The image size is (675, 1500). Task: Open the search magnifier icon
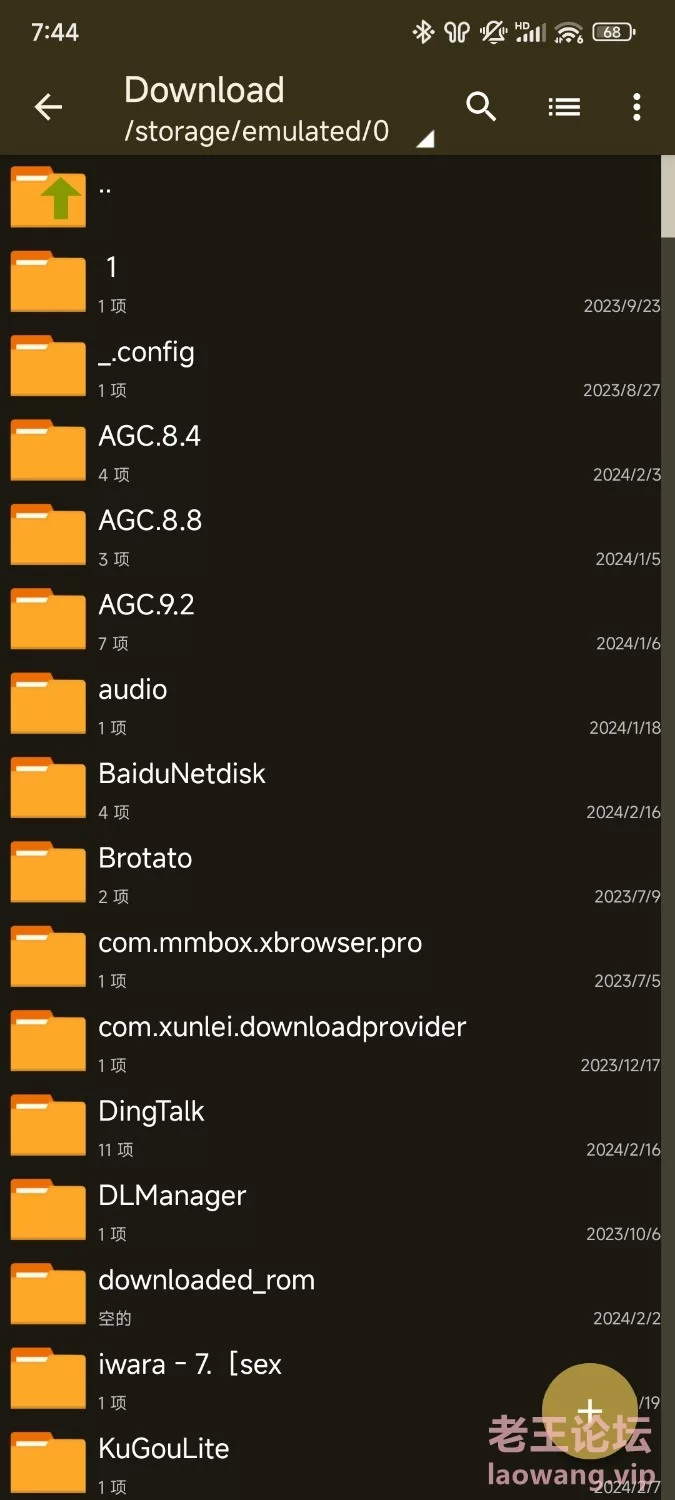[481, 107]
